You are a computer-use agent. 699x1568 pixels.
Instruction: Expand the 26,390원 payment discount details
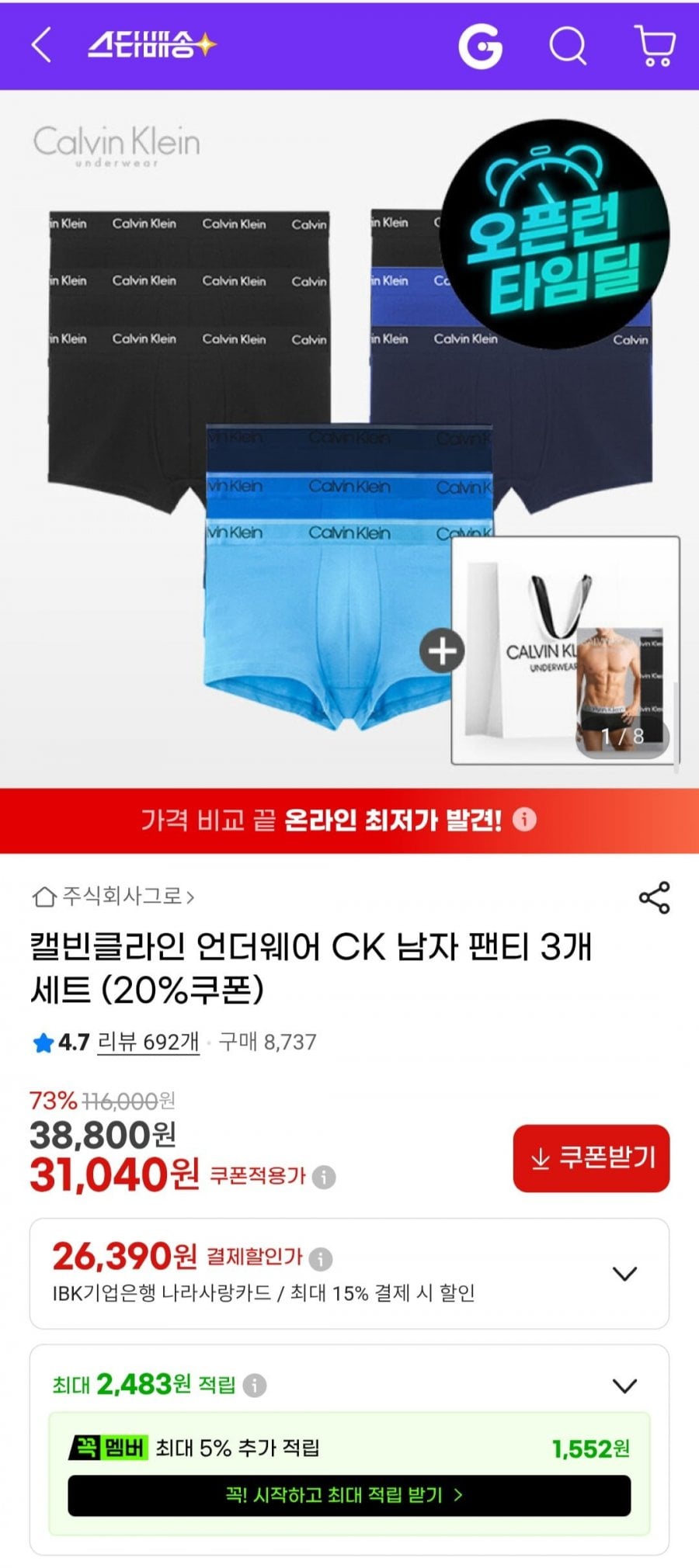click(624, 1273)
